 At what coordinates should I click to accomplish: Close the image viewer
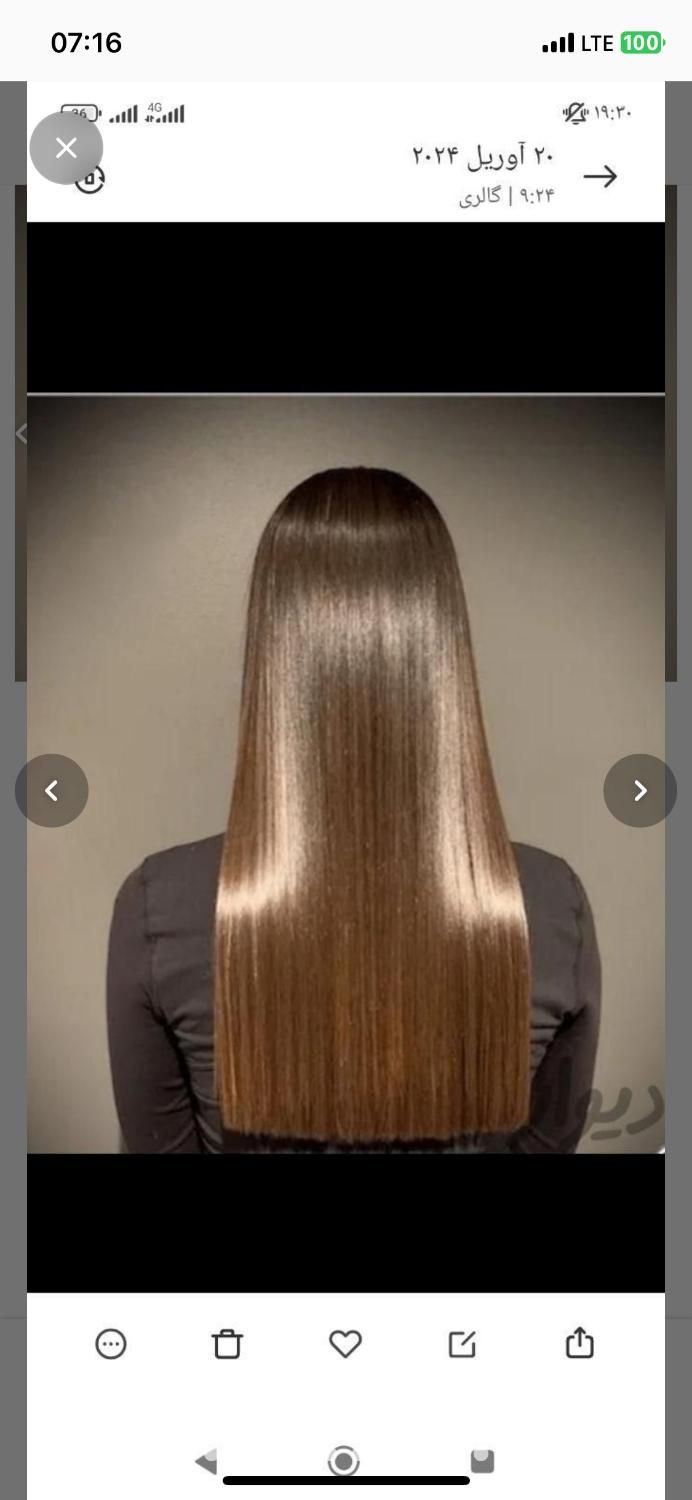pyautogui.click(x=66, y=148)
